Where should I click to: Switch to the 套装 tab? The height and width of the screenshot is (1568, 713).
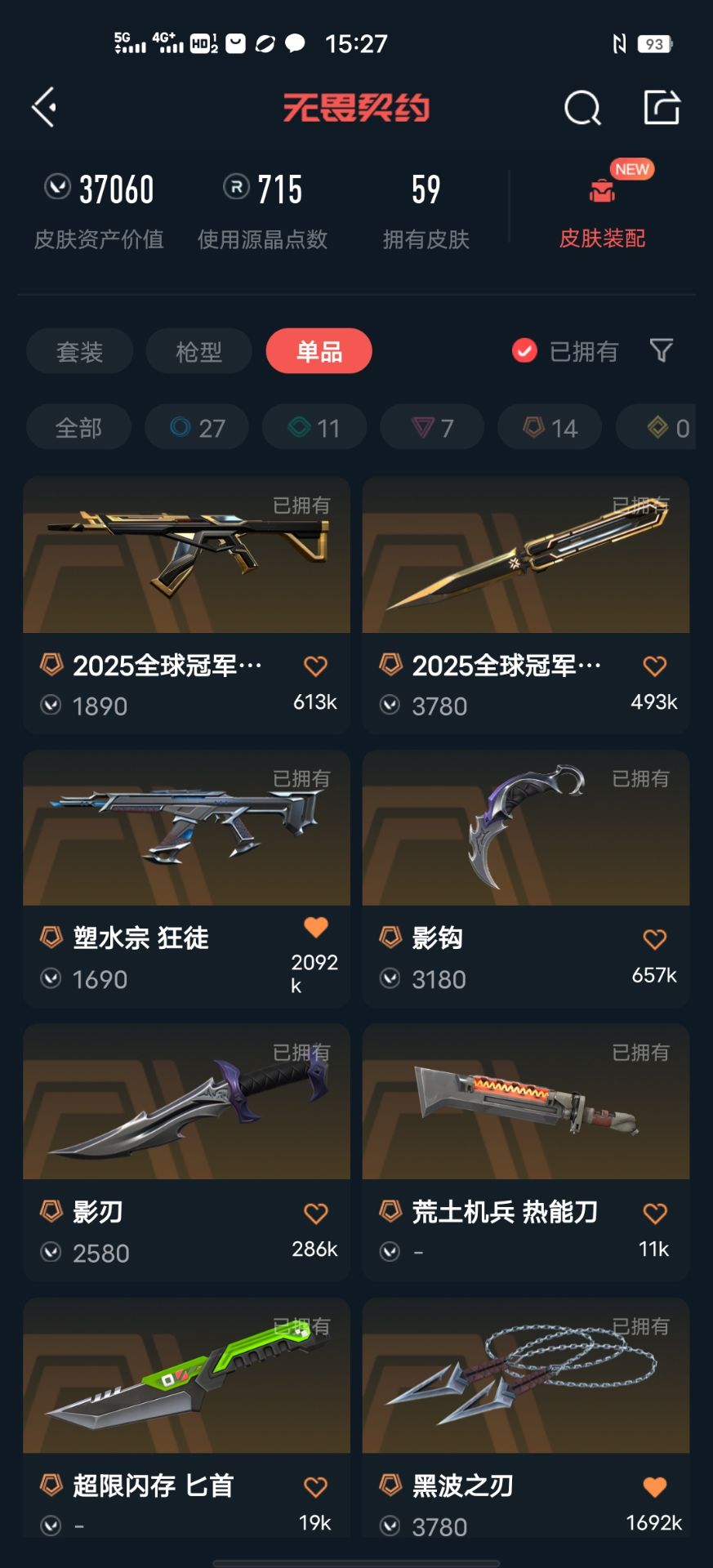pos(79,351)
